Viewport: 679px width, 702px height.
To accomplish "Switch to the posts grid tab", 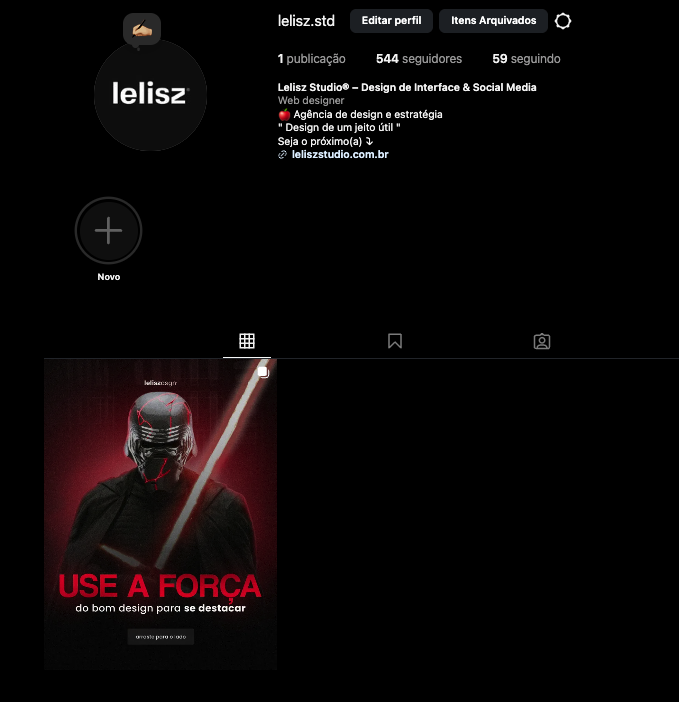I will pos(247,341).
